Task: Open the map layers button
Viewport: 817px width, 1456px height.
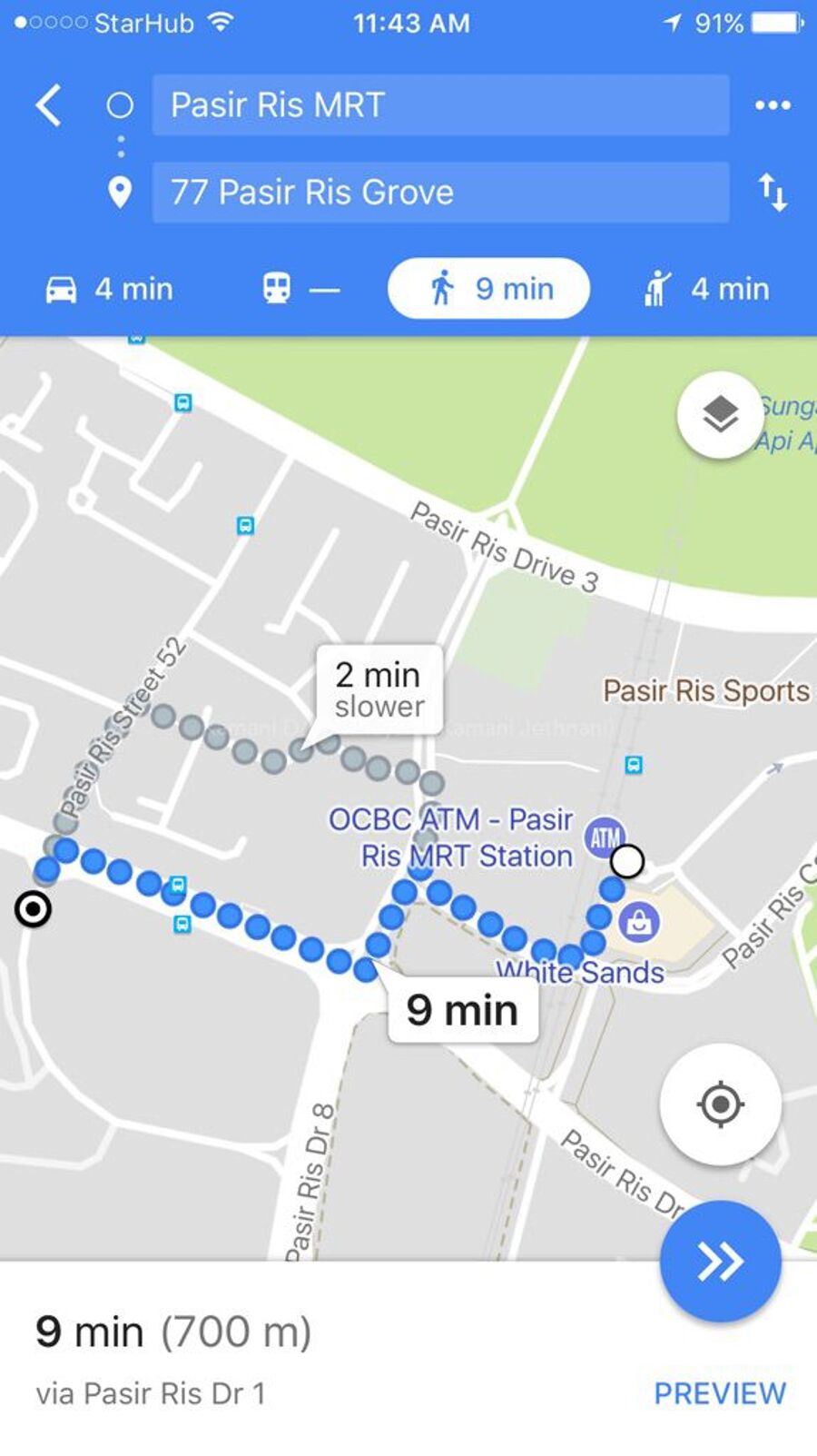Action: click(720, 415)
